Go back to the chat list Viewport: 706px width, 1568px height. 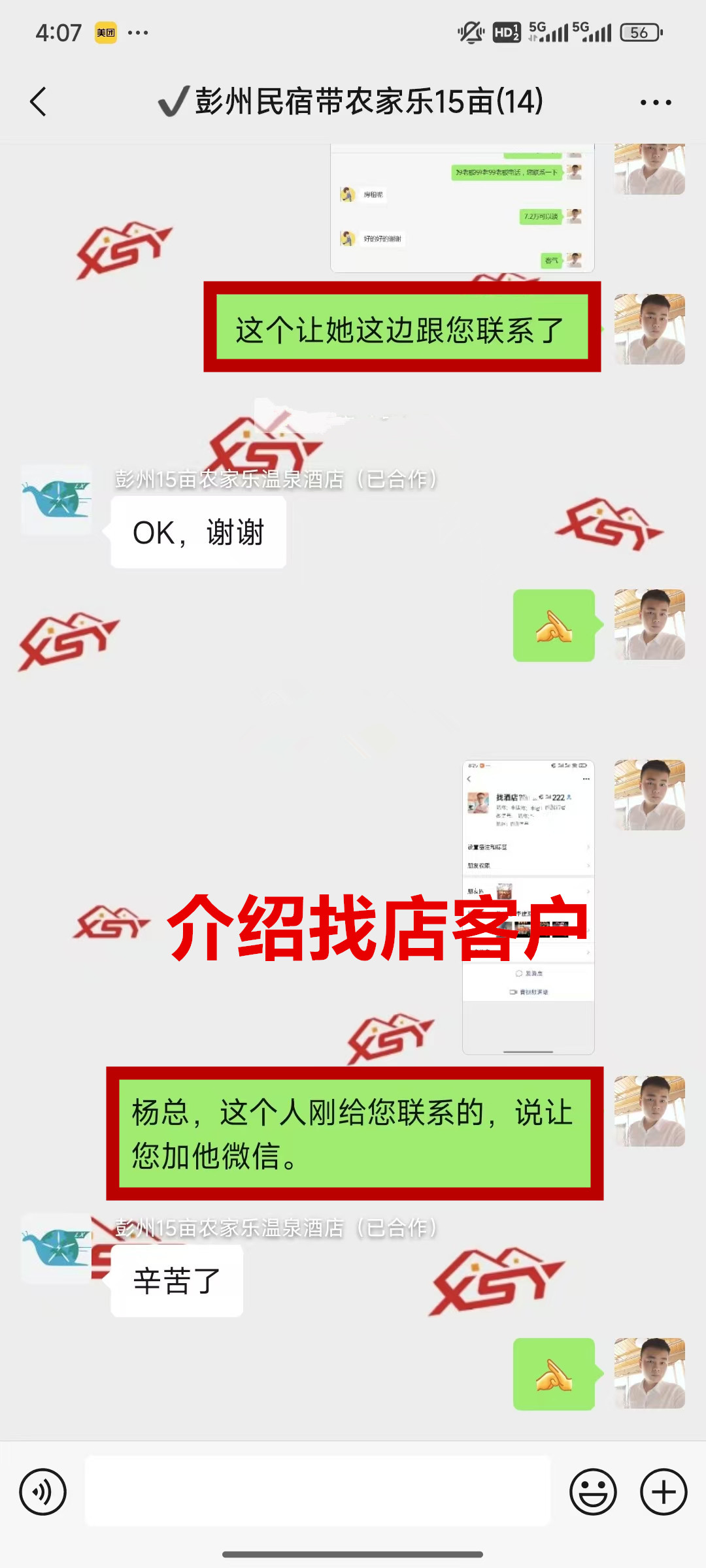coord(39,102)
